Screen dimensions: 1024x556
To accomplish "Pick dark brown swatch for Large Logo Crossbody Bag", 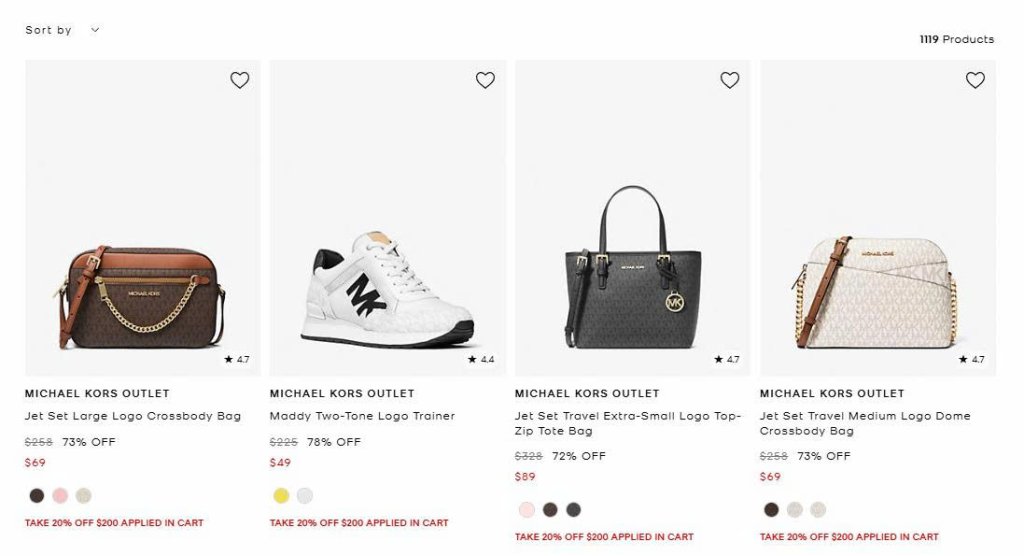I will point(37,496).
